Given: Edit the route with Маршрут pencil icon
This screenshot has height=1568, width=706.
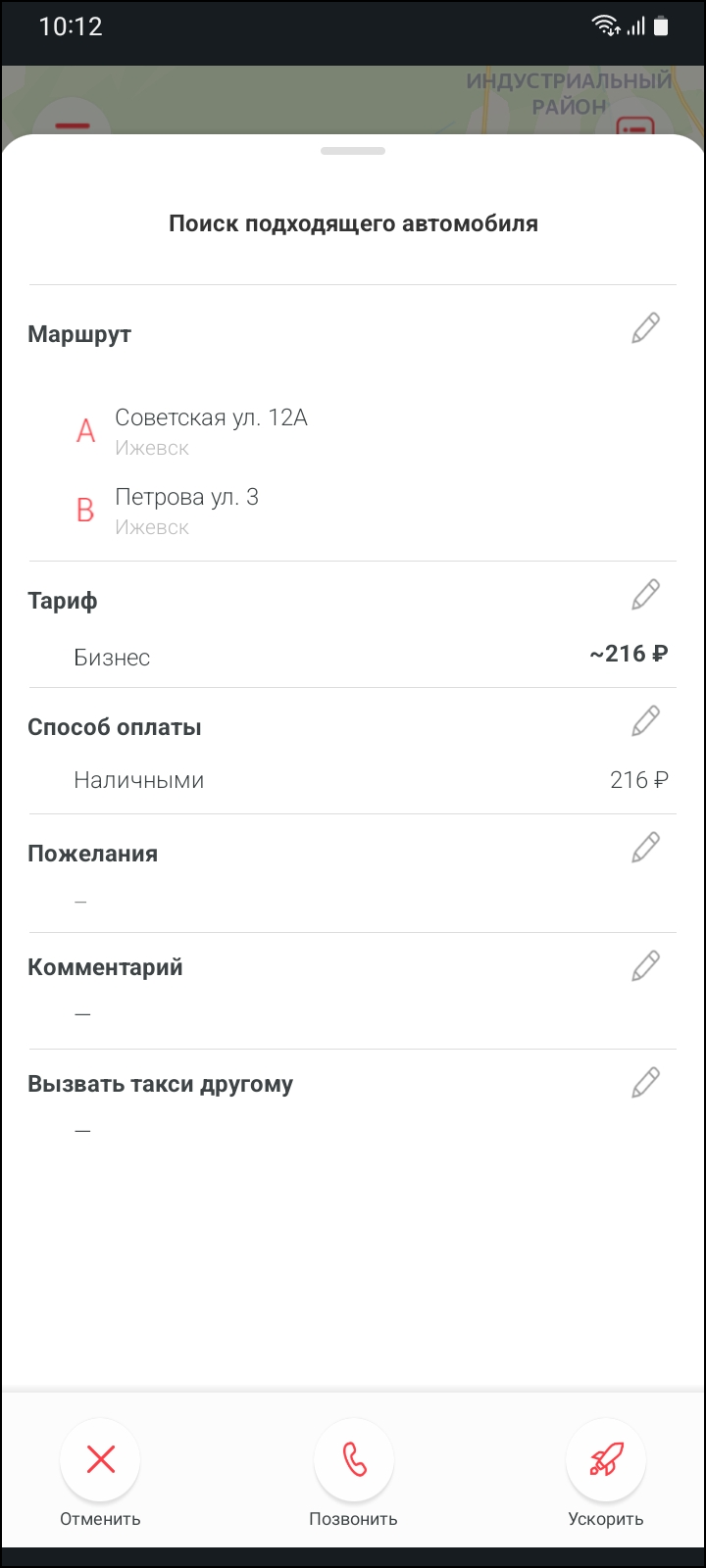Looking at the screenshot, I should point(645,328).
